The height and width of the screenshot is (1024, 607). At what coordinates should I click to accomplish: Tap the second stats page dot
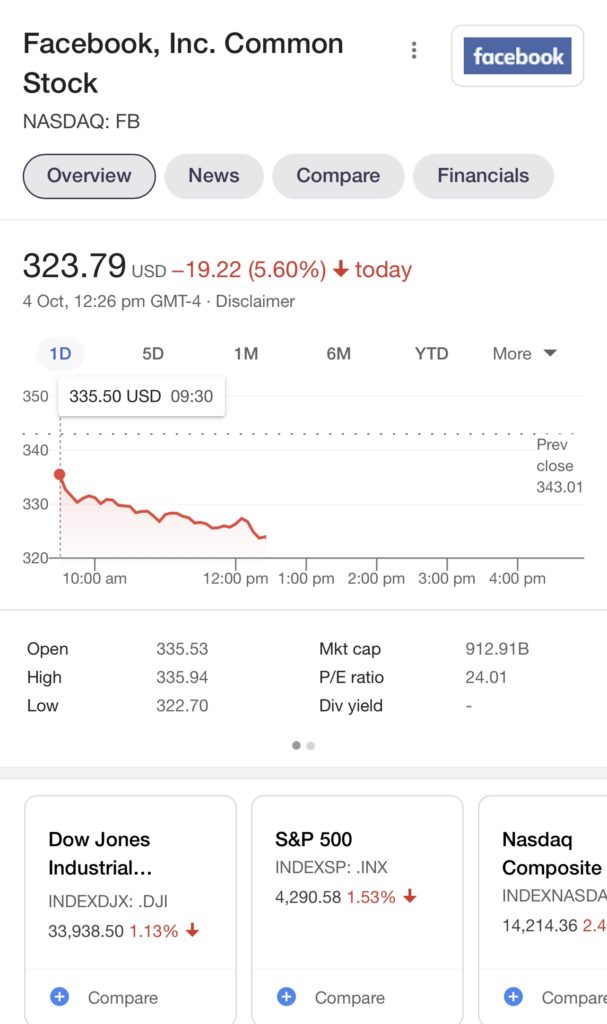point(310,745)
